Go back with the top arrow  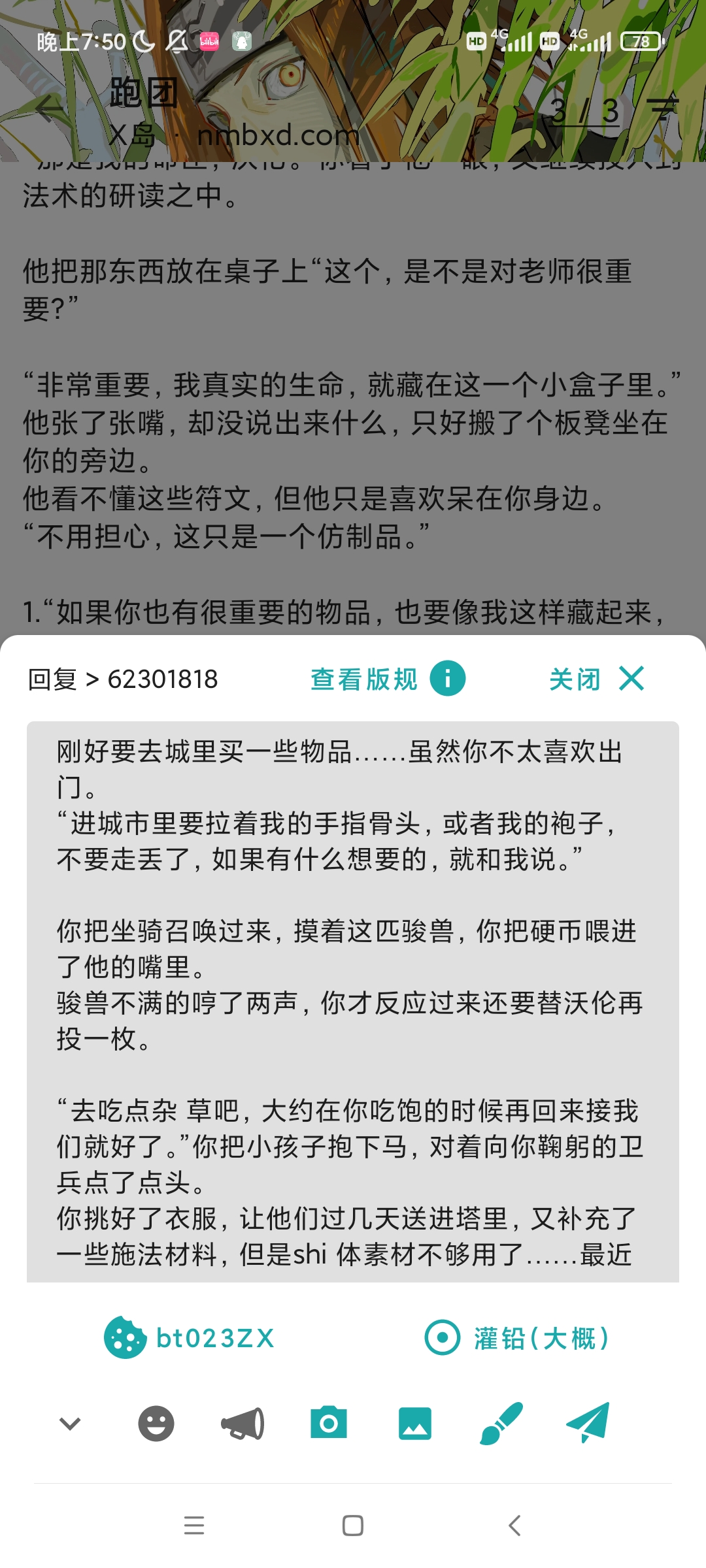pyautogui.click(x=50, y=108)
